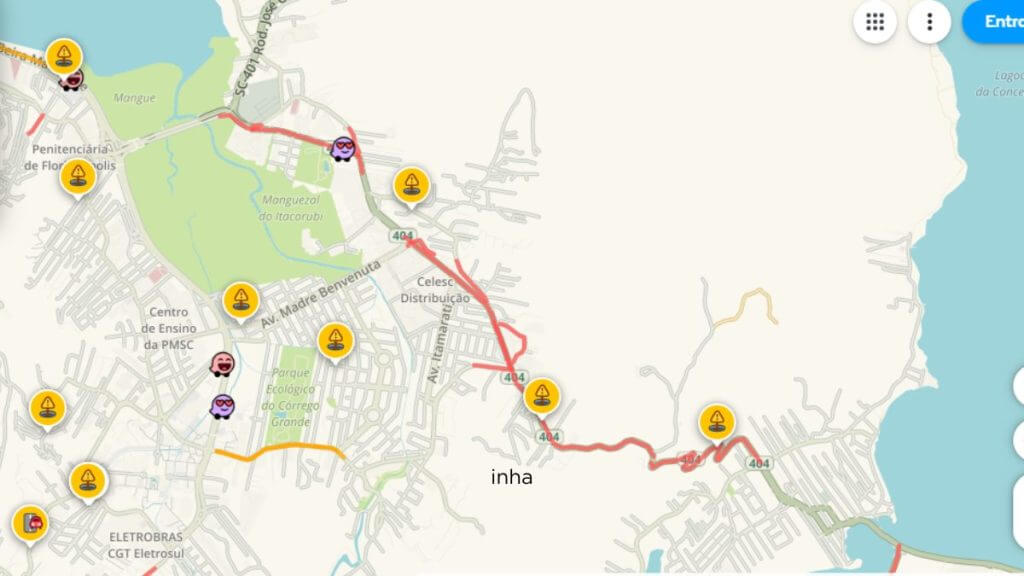The image size is (1024, 576).
Task: Open the apps grid menu
Action: 875,22
